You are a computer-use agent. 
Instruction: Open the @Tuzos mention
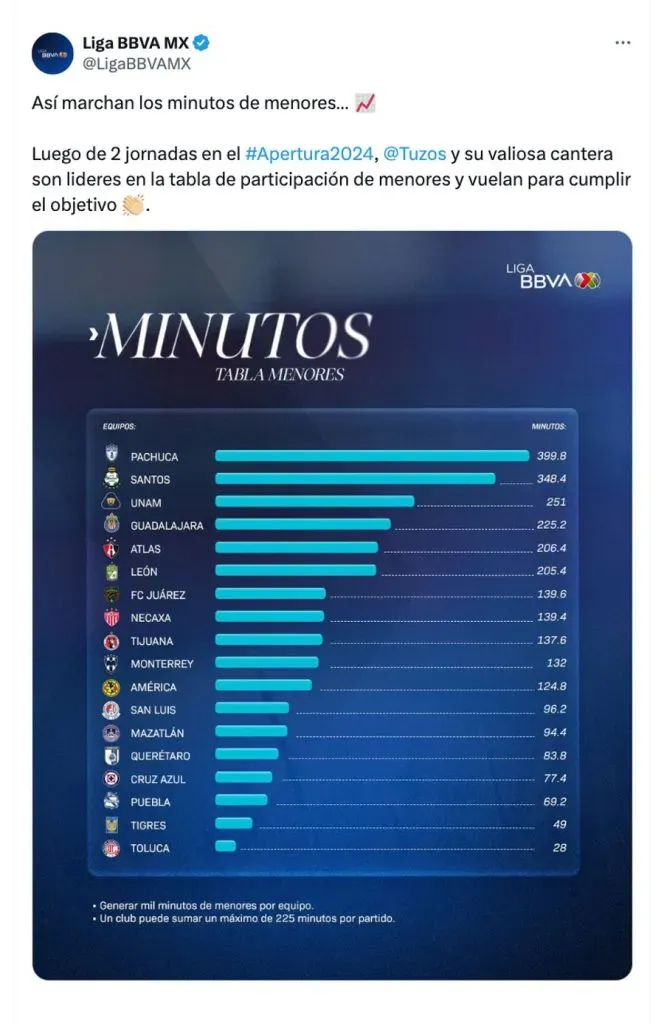click(x=417, y=156)
